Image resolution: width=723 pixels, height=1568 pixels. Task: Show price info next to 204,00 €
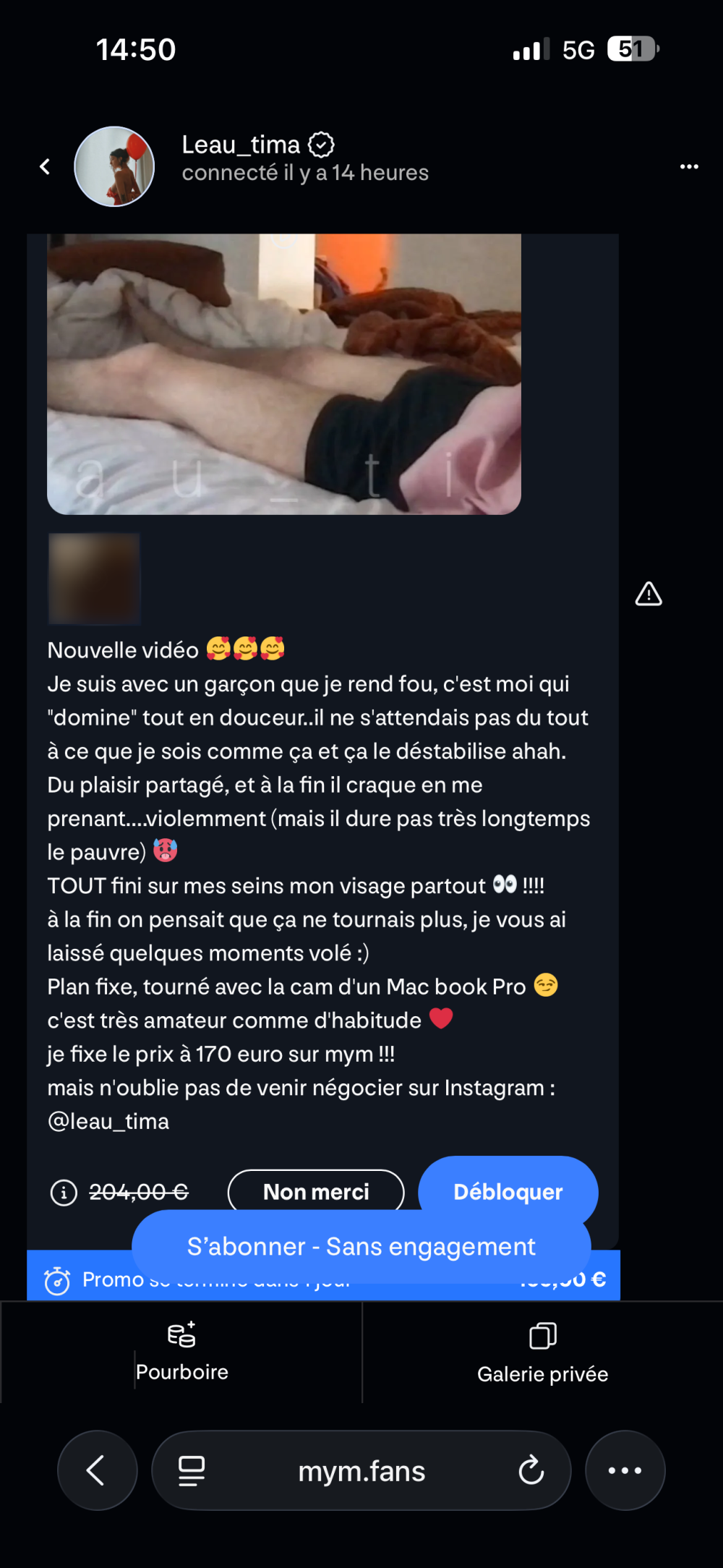click(x=64, y=1192)
